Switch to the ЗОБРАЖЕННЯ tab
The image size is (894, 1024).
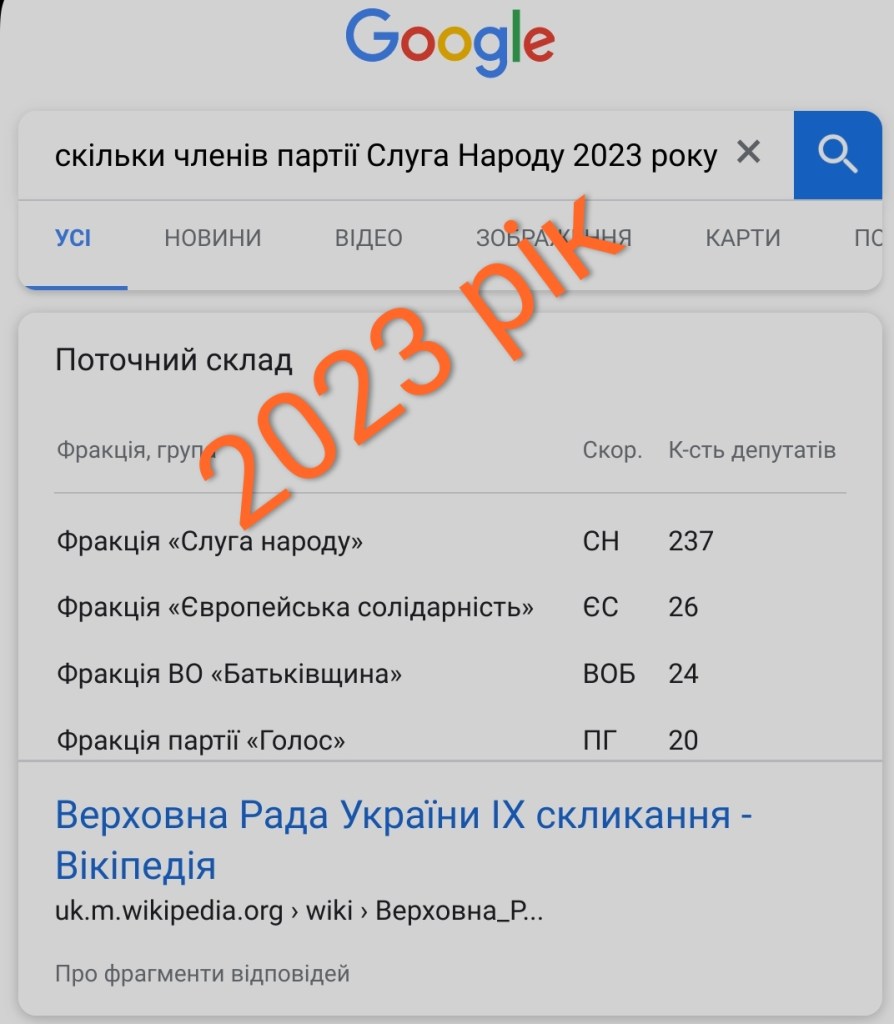(x=553, y=238)
